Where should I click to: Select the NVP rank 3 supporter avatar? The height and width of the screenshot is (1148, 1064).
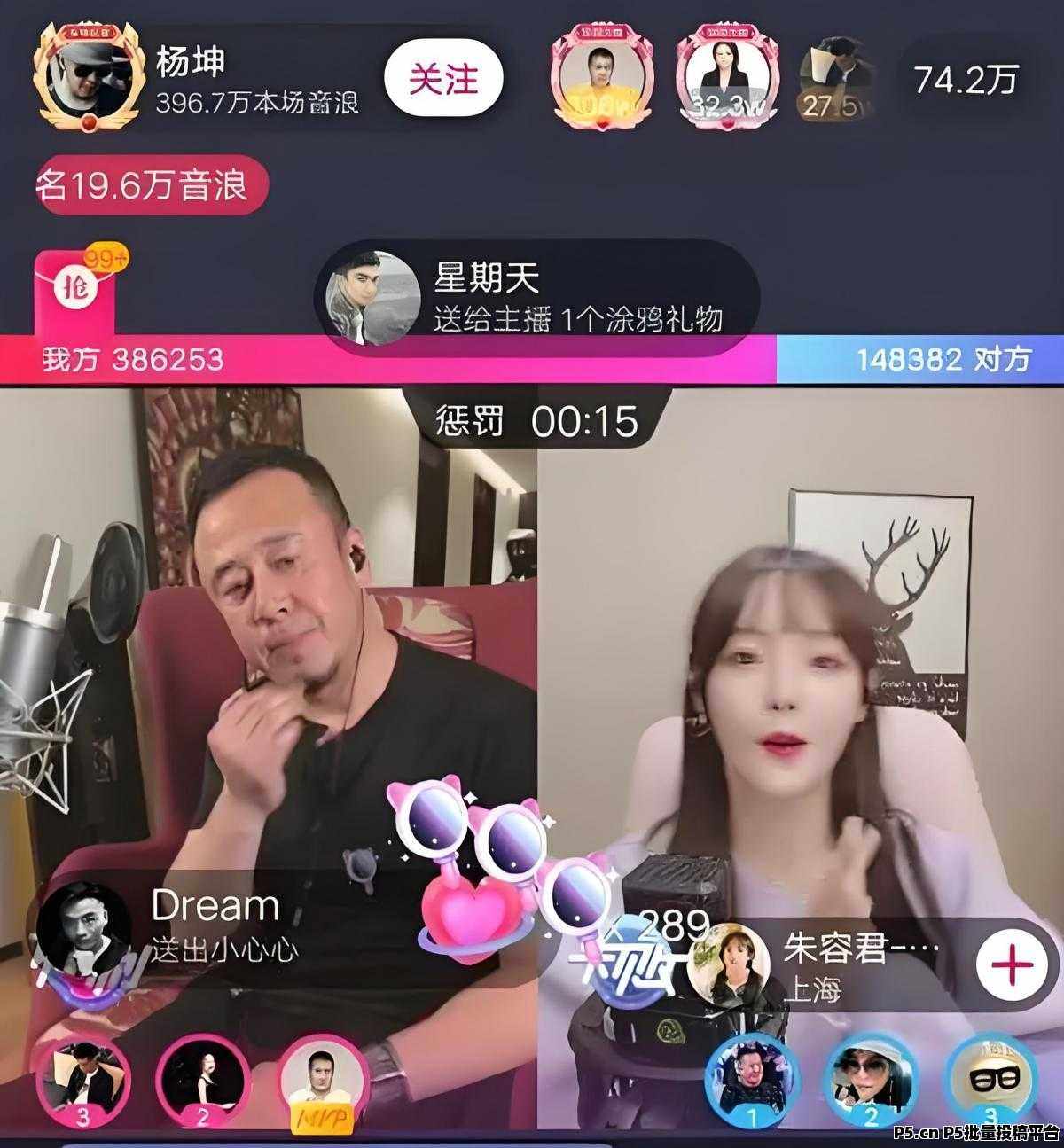click(324, 1083)
